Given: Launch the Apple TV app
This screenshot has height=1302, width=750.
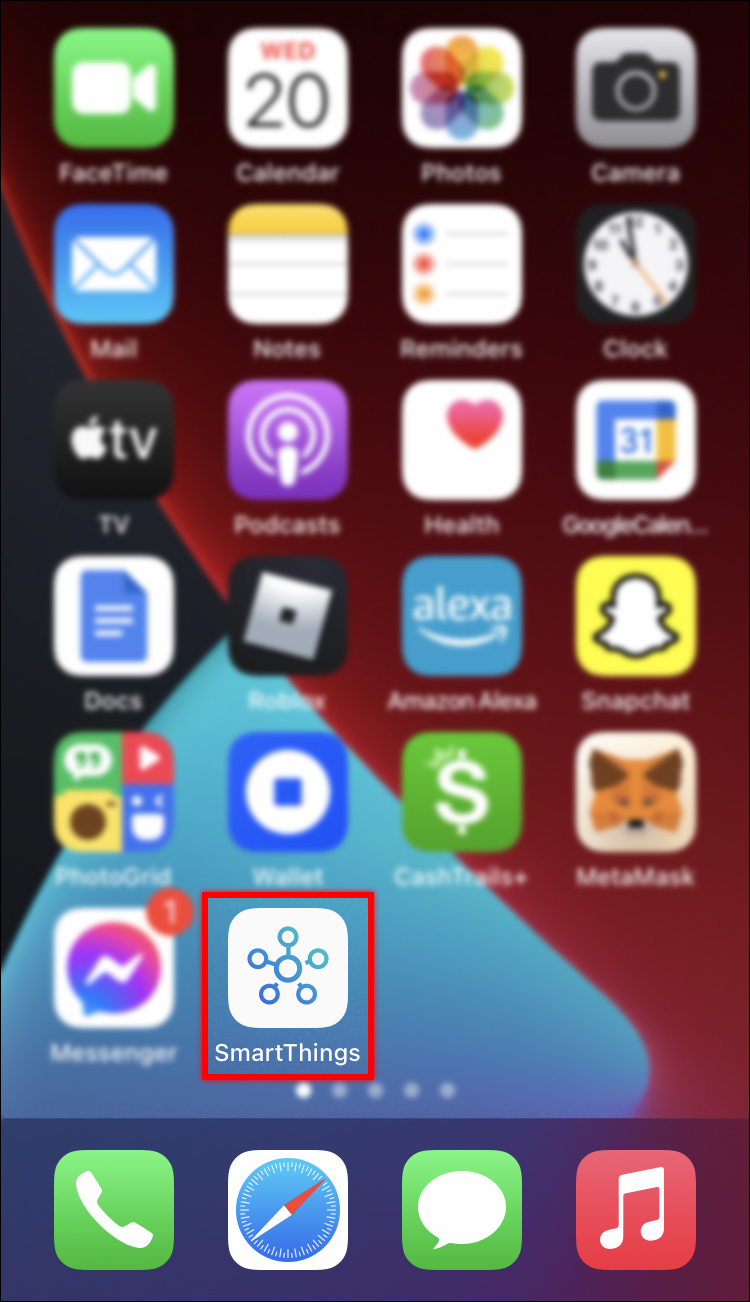Looking at the screenshot, I should pyautogui.click(x=113, y=440).
